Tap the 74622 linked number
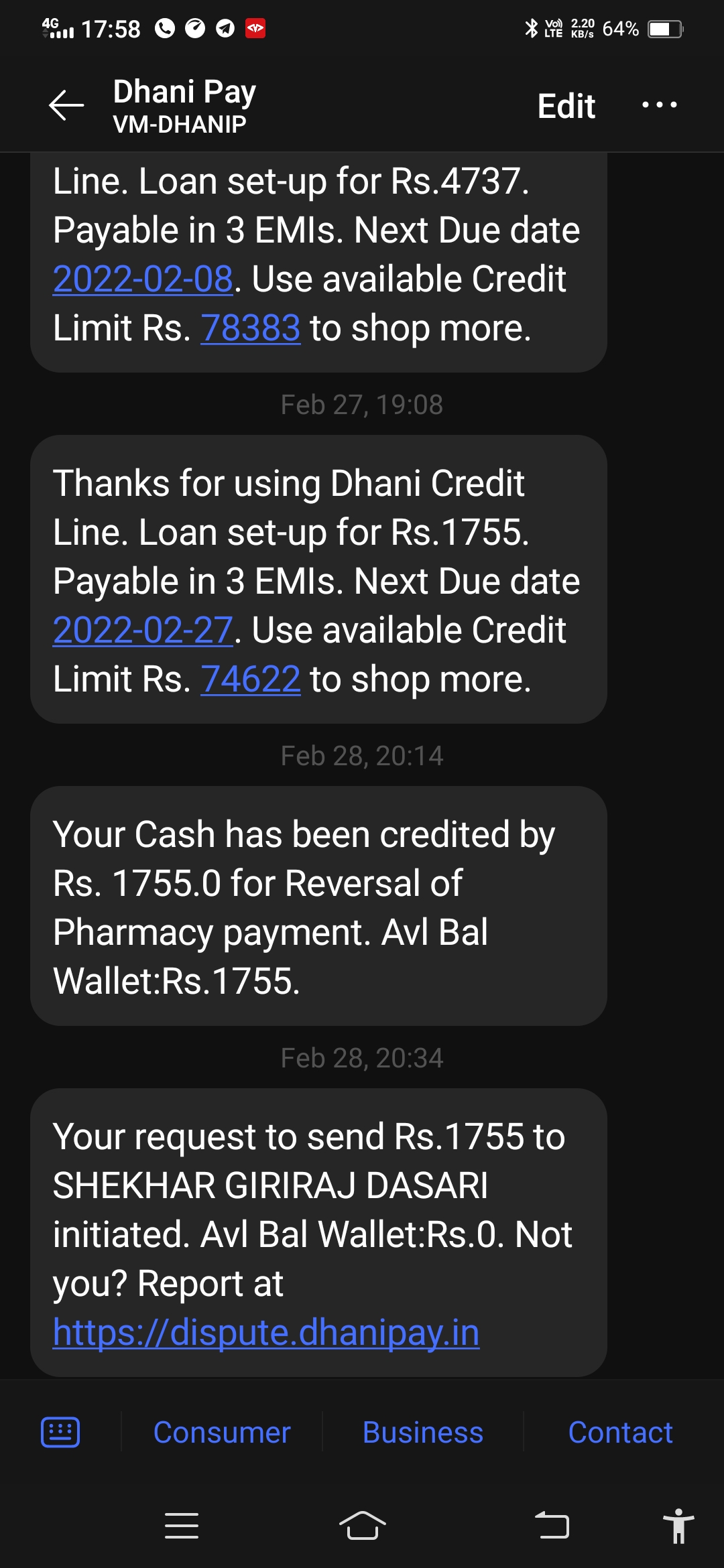Image resolution: width=724 pixels, height=1568 pixels. 250,679
